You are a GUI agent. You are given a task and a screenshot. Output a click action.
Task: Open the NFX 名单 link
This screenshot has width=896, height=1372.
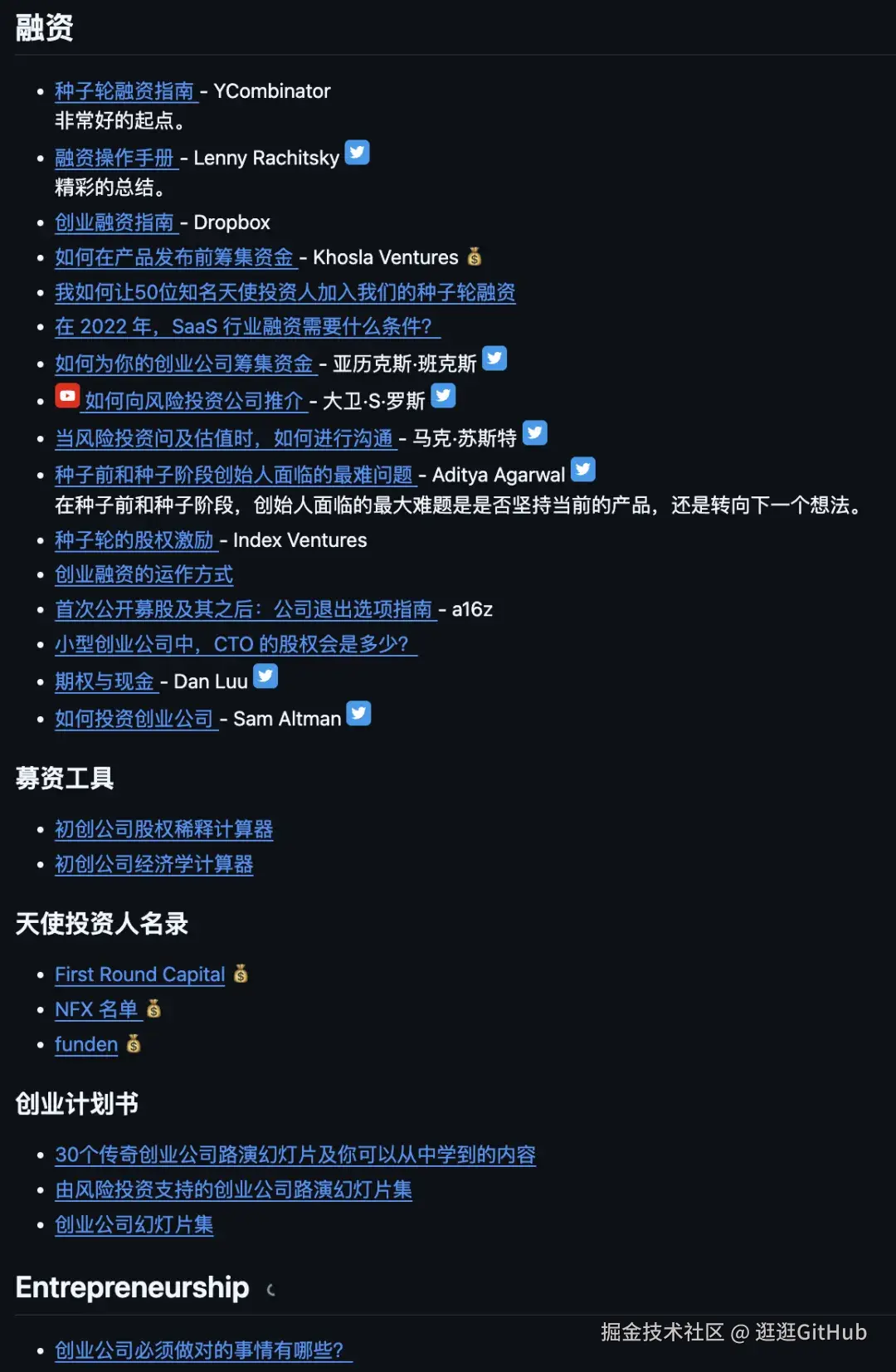click(x=96, y=1009)
